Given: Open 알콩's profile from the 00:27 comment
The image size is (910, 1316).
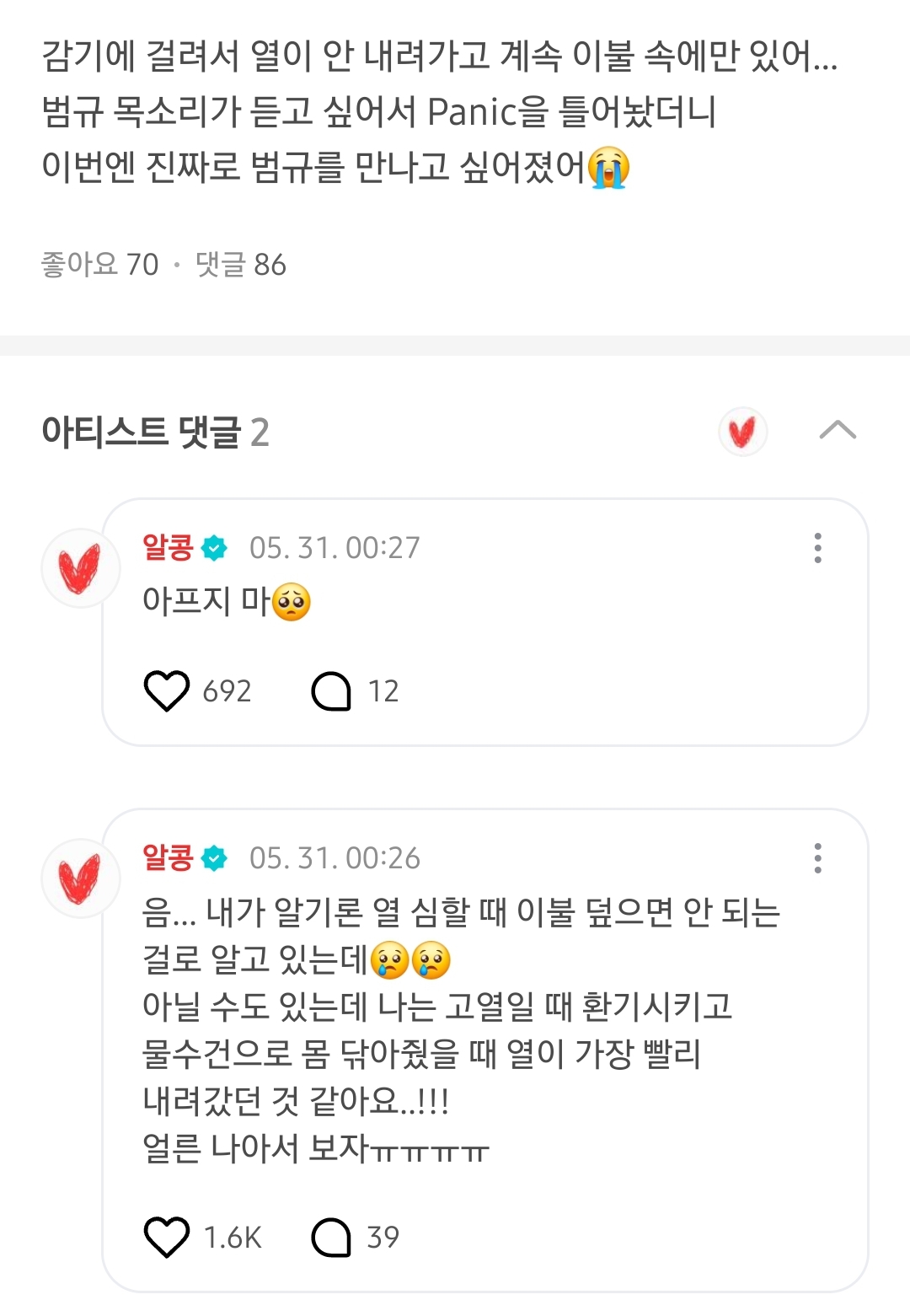Looking at the screenshot, I should (x=169, y=548).
